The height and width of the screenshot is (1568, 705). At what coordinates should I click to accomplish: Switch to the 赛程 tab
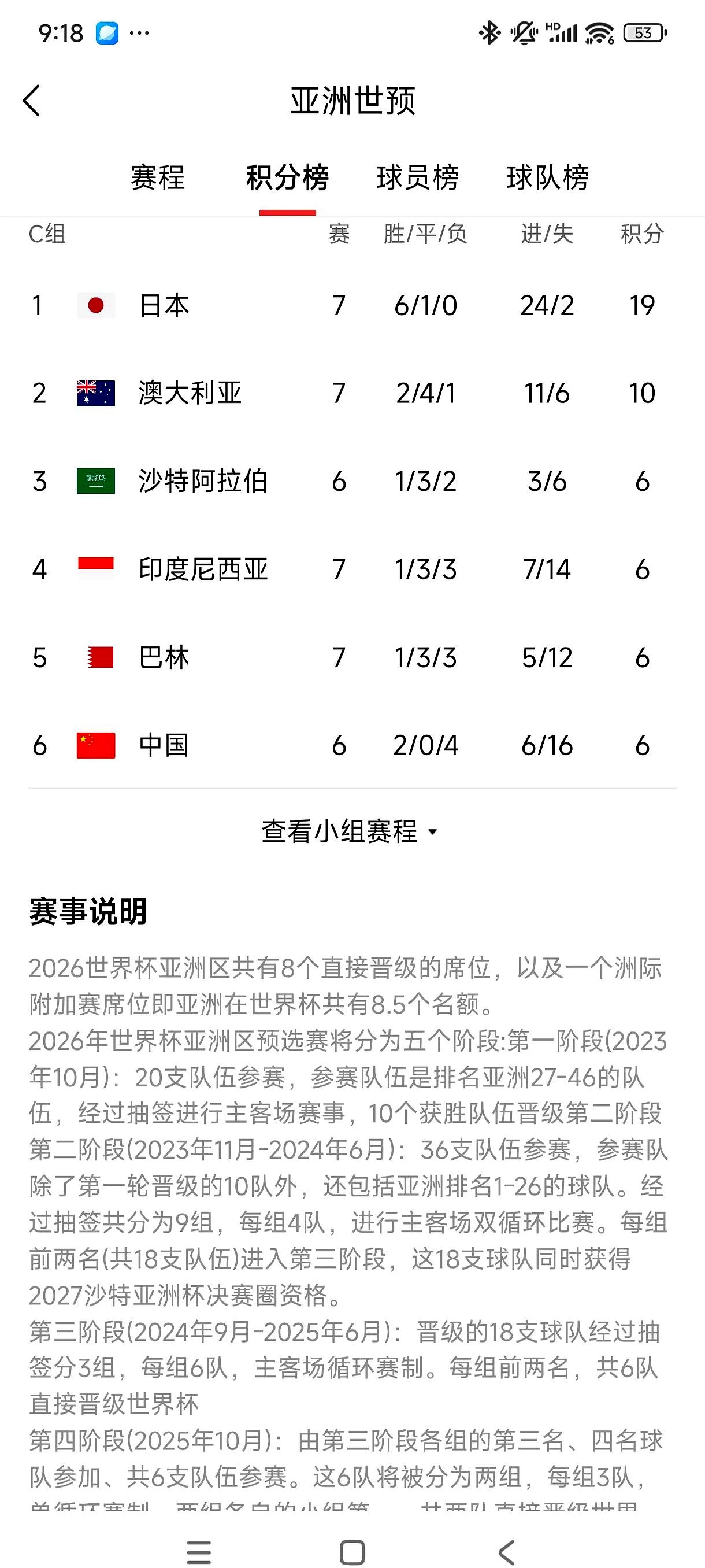157,177
